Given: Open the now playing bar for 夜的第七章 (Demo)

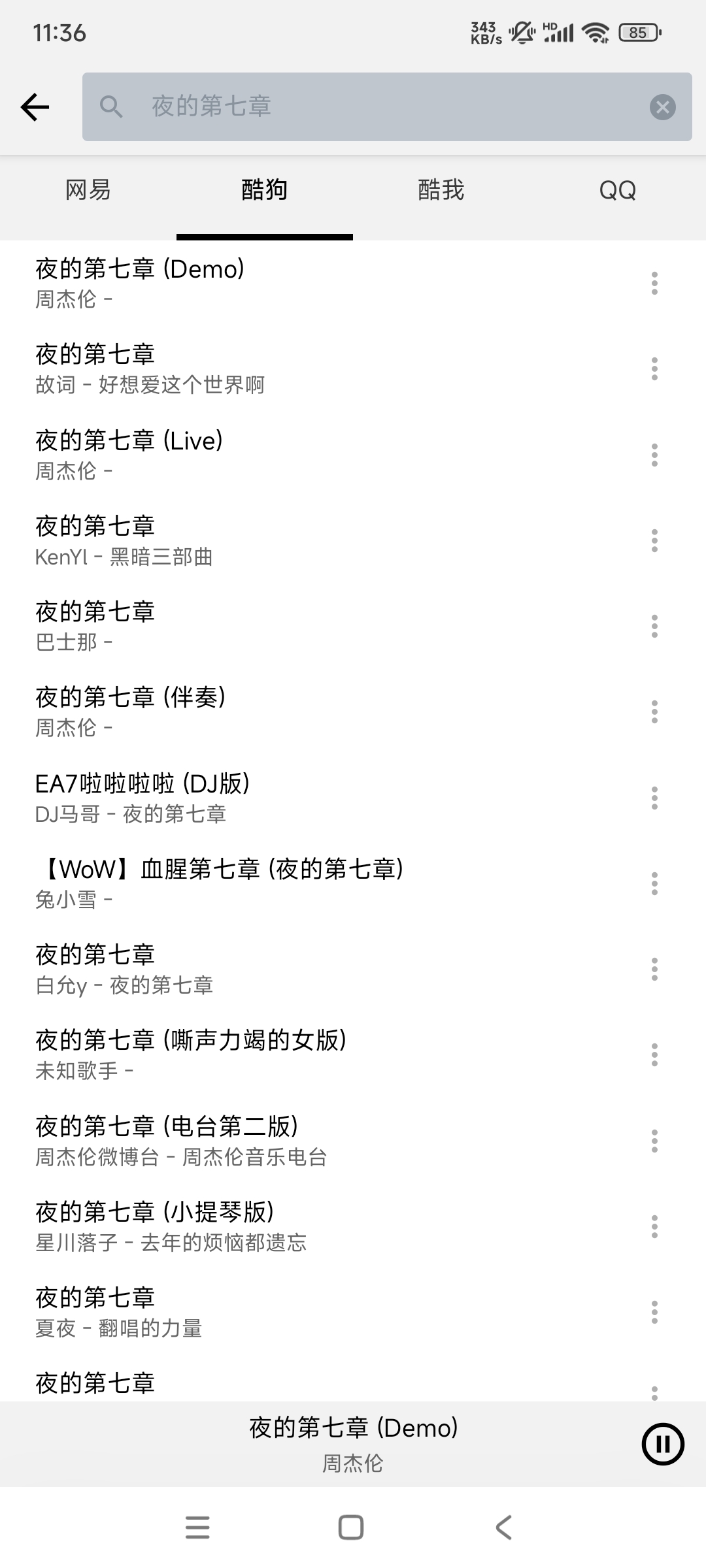Looking at the screenshot, I should (x=353, y=1445).
